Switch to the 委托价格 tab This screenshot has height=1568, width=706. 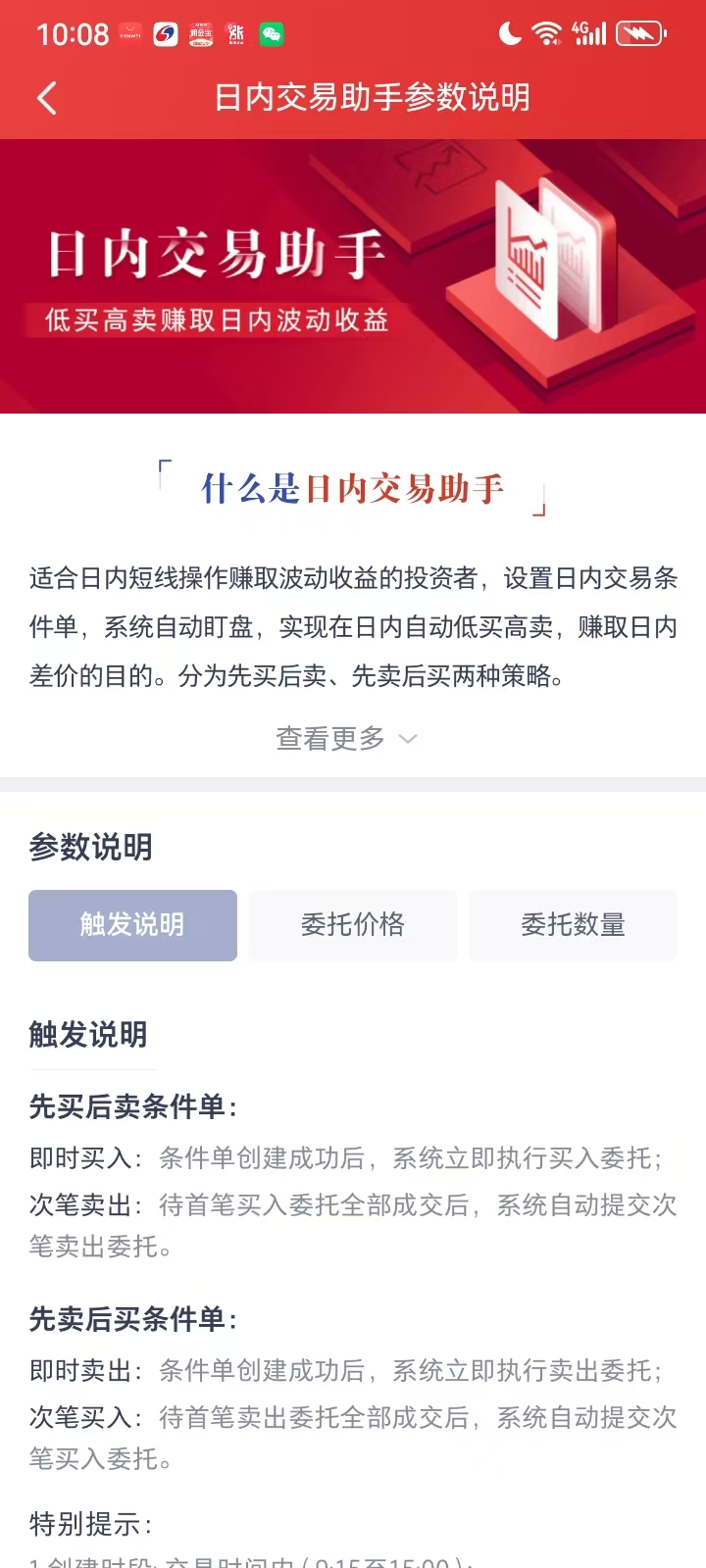(x=353, y=925)
